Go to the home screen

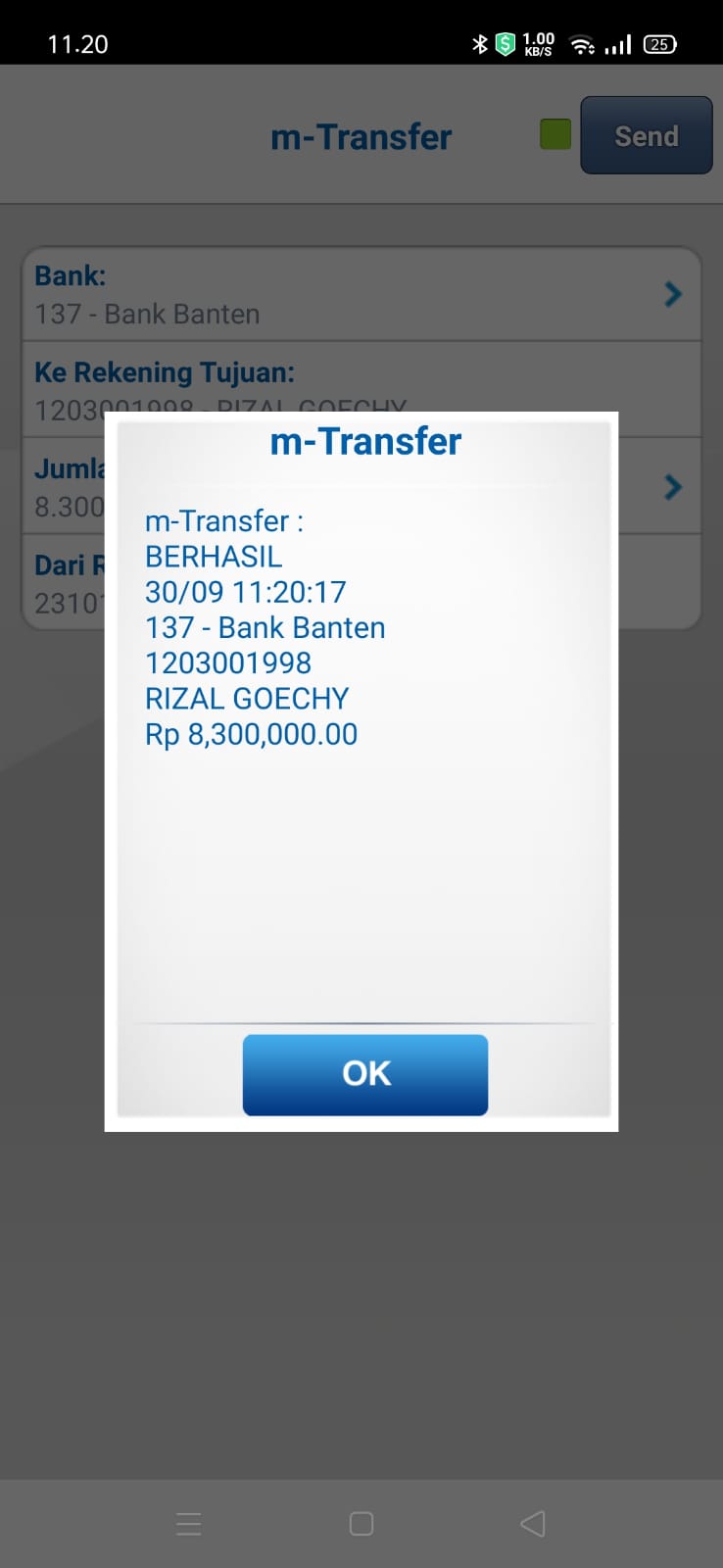tap(361, 1523)
